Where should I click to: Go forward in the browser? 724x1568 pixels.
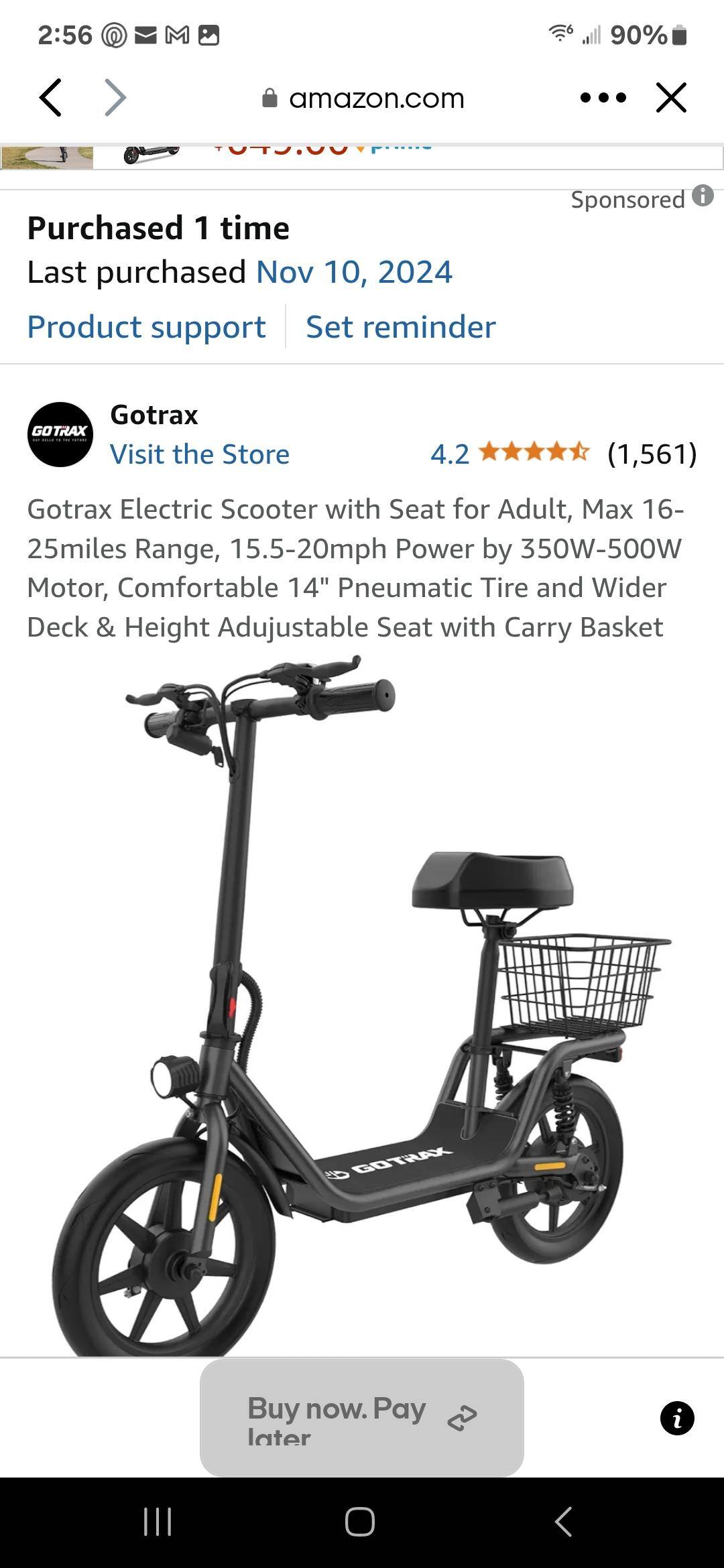116,98
